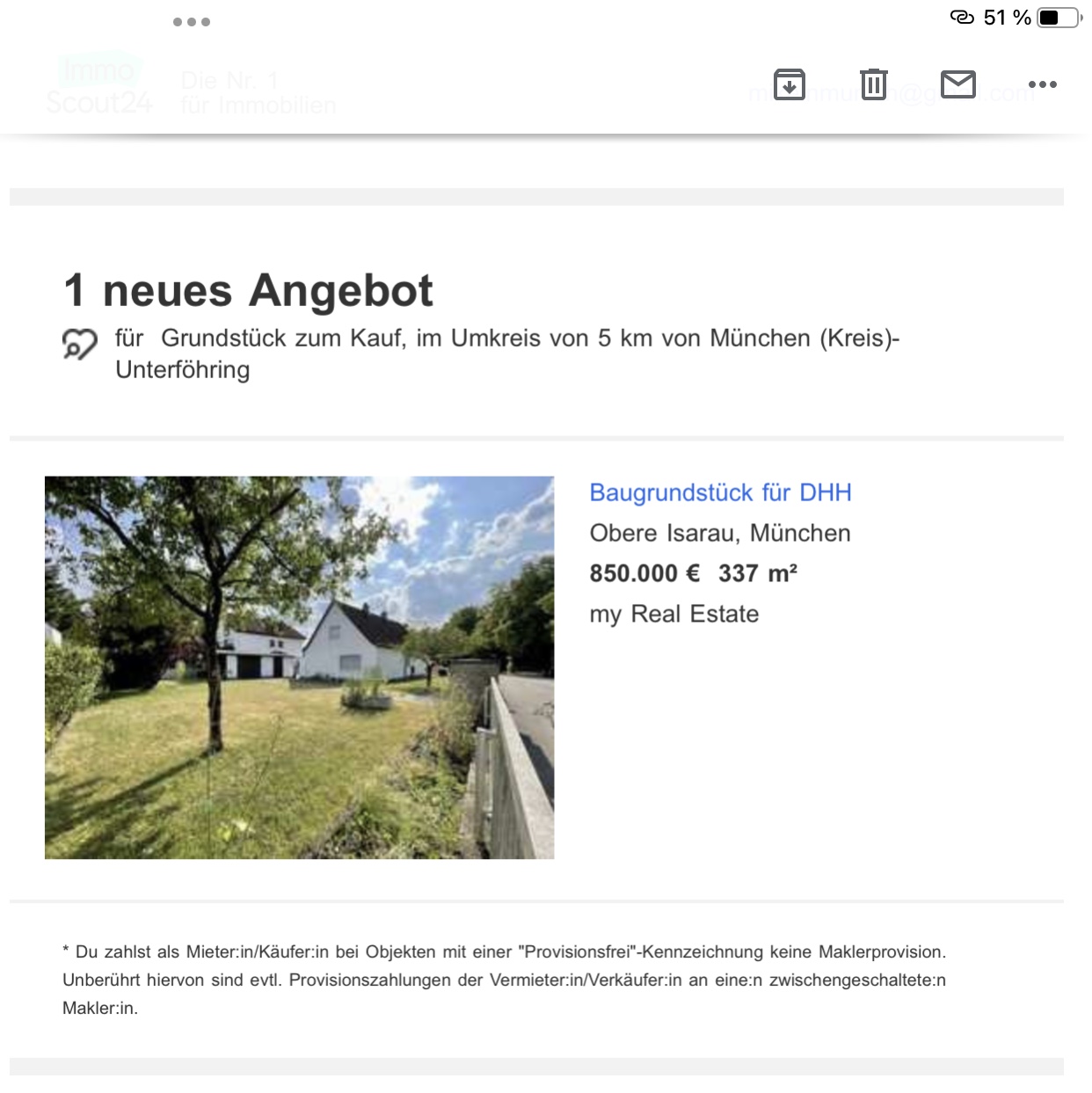Delete this email with trash icon
1092x1093 pixels.
coord(873,84)
